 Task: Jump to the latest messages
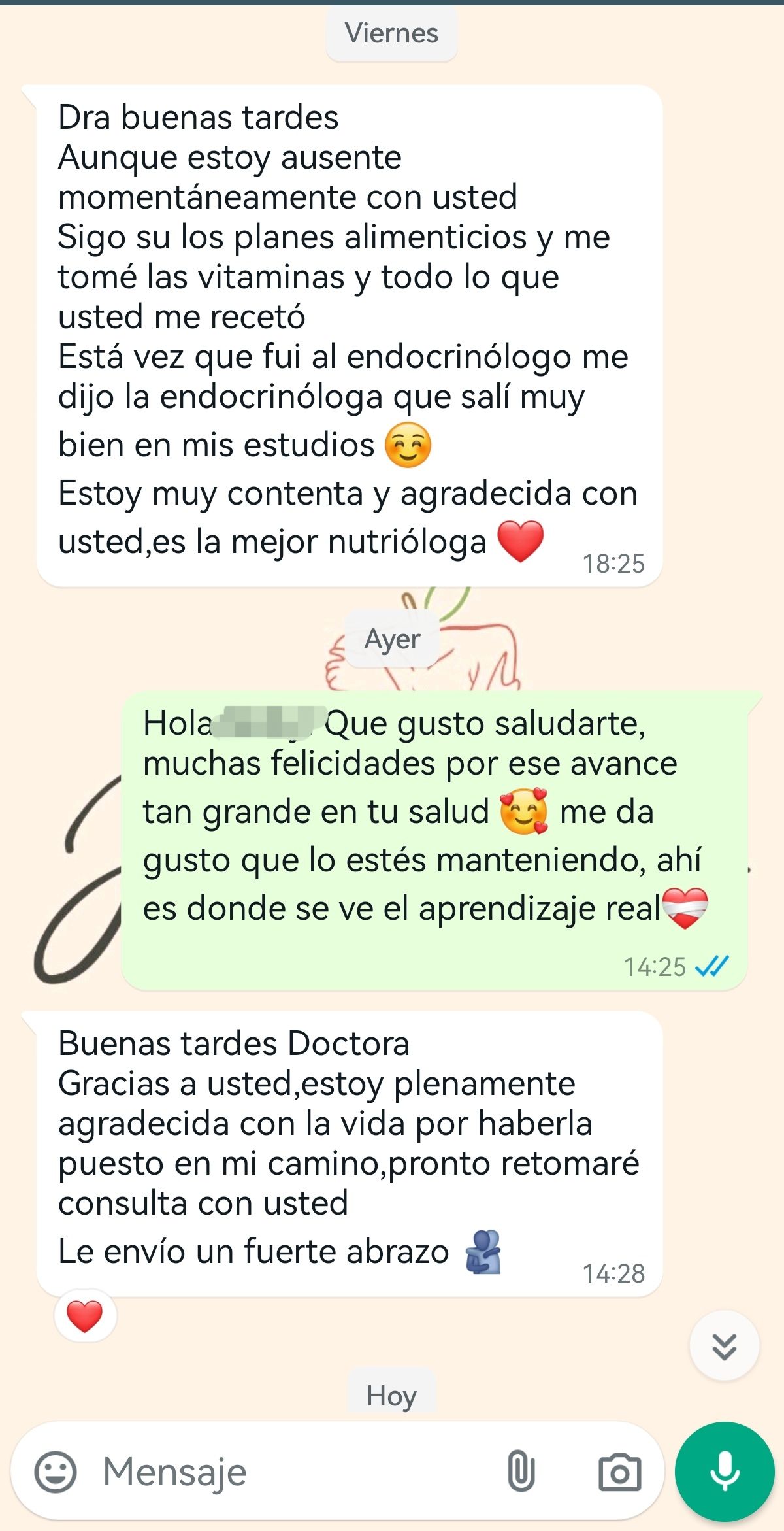point(724,1346)
